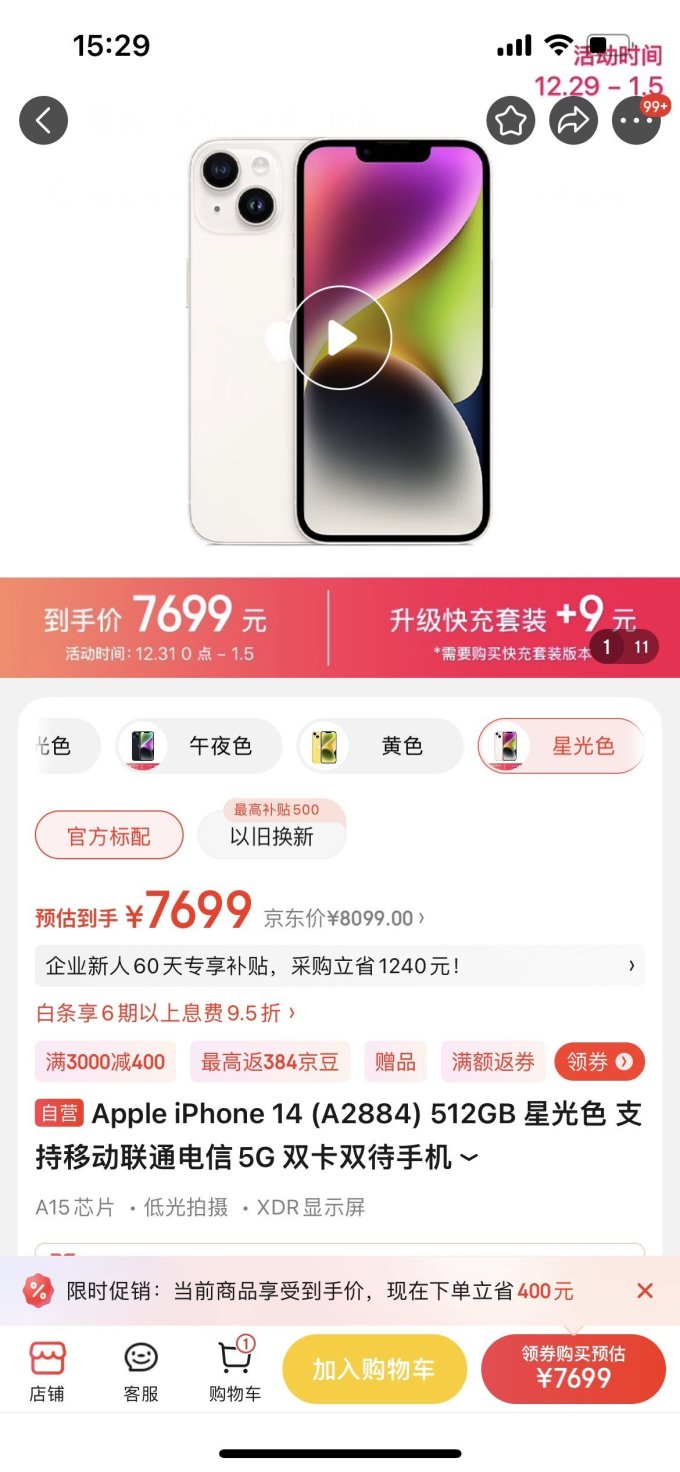Open the 购物车 shopping cart

click(235, 1370)
